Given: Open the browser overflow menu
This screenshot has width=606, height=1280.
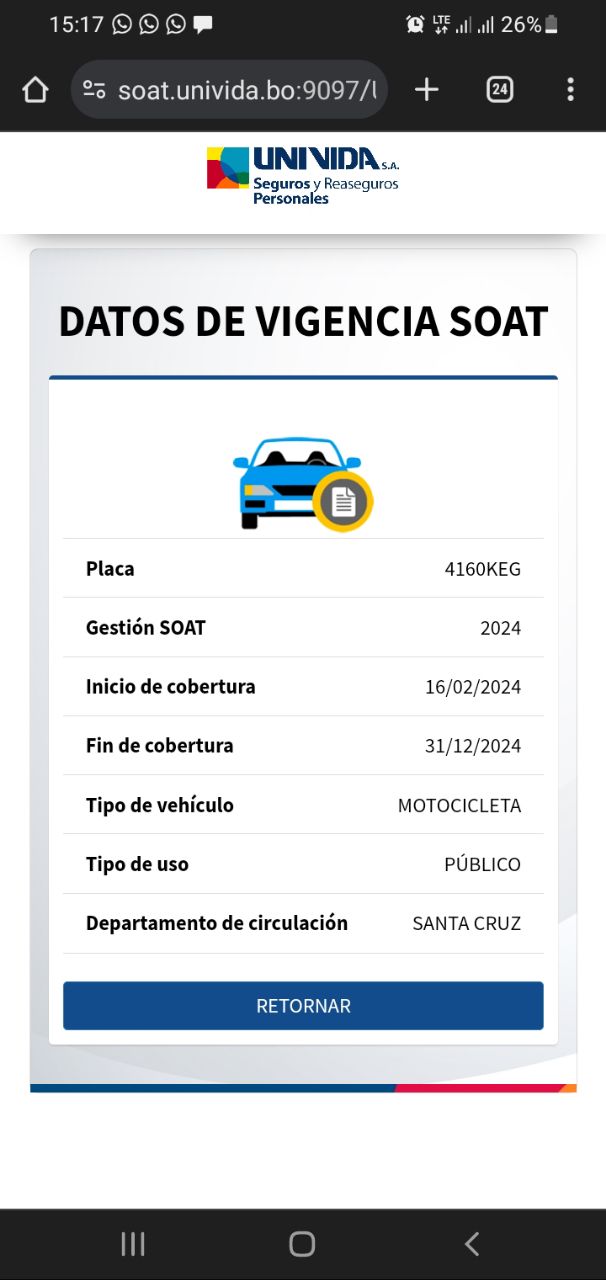Looking at the screenshot, I should [570, 90].
